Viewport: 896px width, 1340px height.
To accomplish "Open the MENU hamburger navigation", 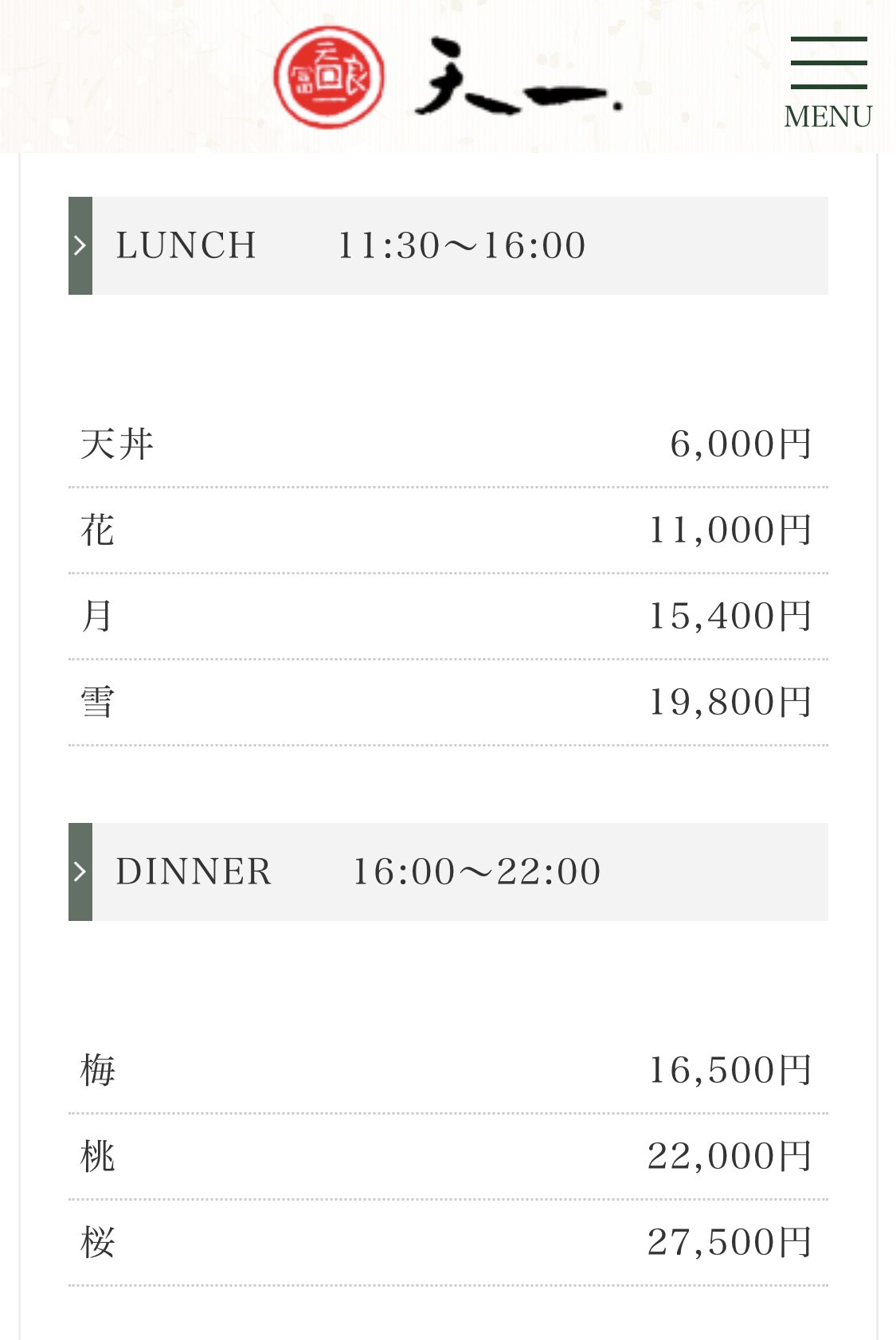I will [828, 81].
